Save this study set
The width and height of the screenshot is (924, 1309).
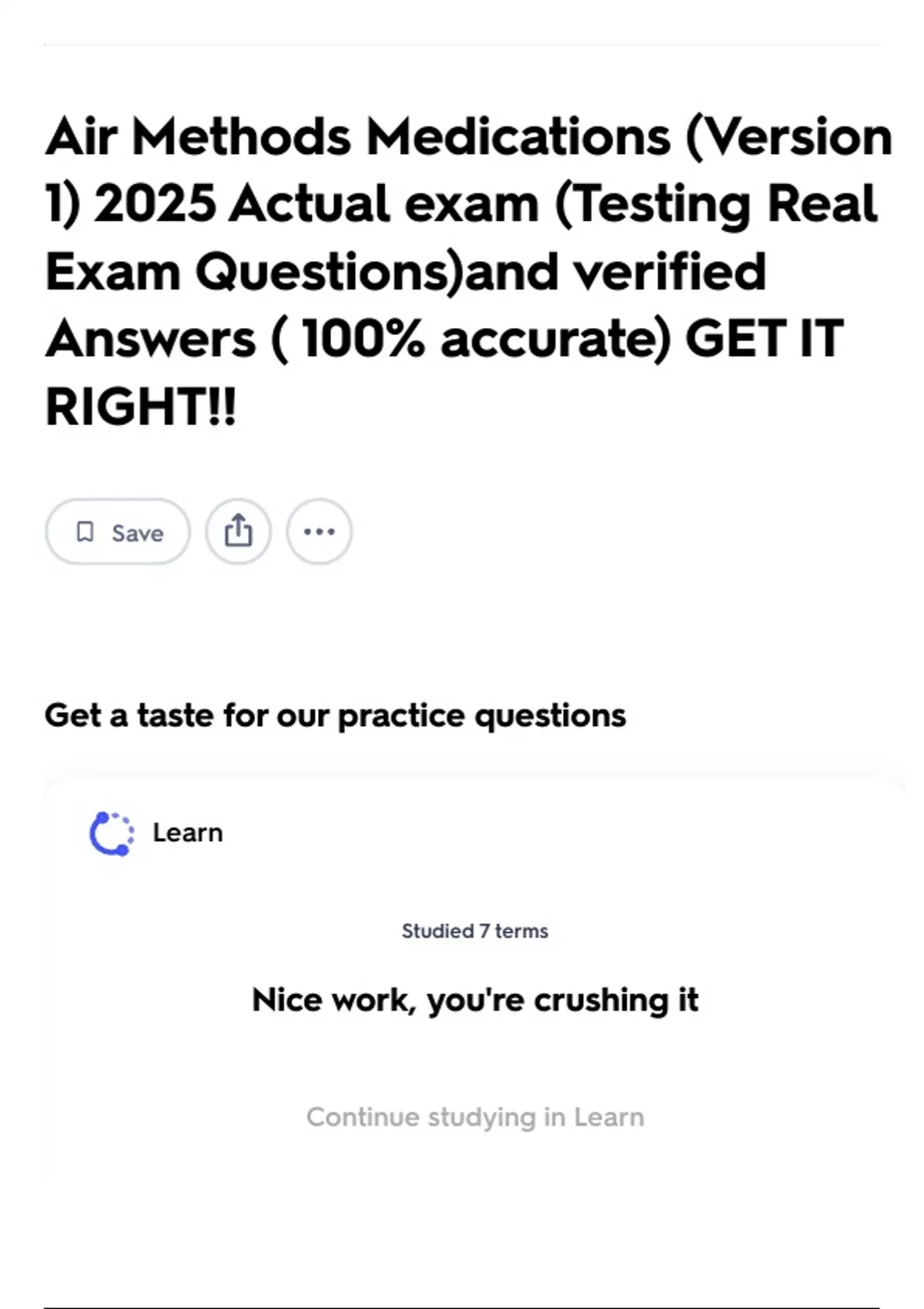click(118, 532)
